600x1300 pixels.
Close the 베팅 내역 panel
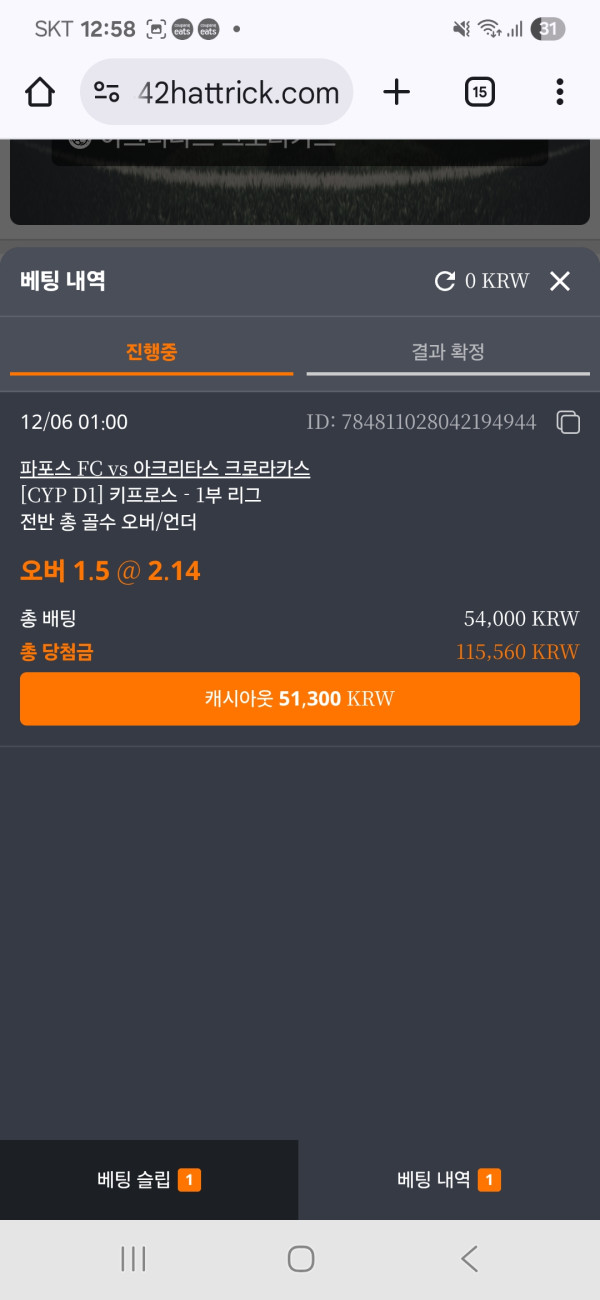tap(560, 281)
